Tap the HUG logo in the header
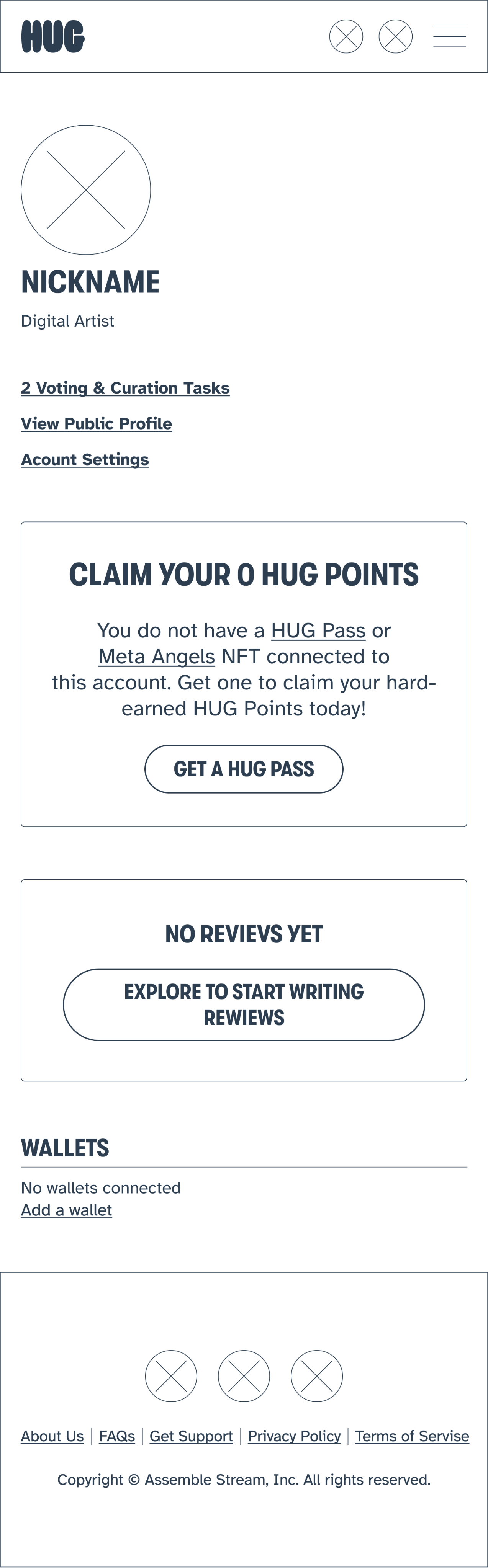The width and height of the screenshot is (488, 1568). click(x=53, y=36)
